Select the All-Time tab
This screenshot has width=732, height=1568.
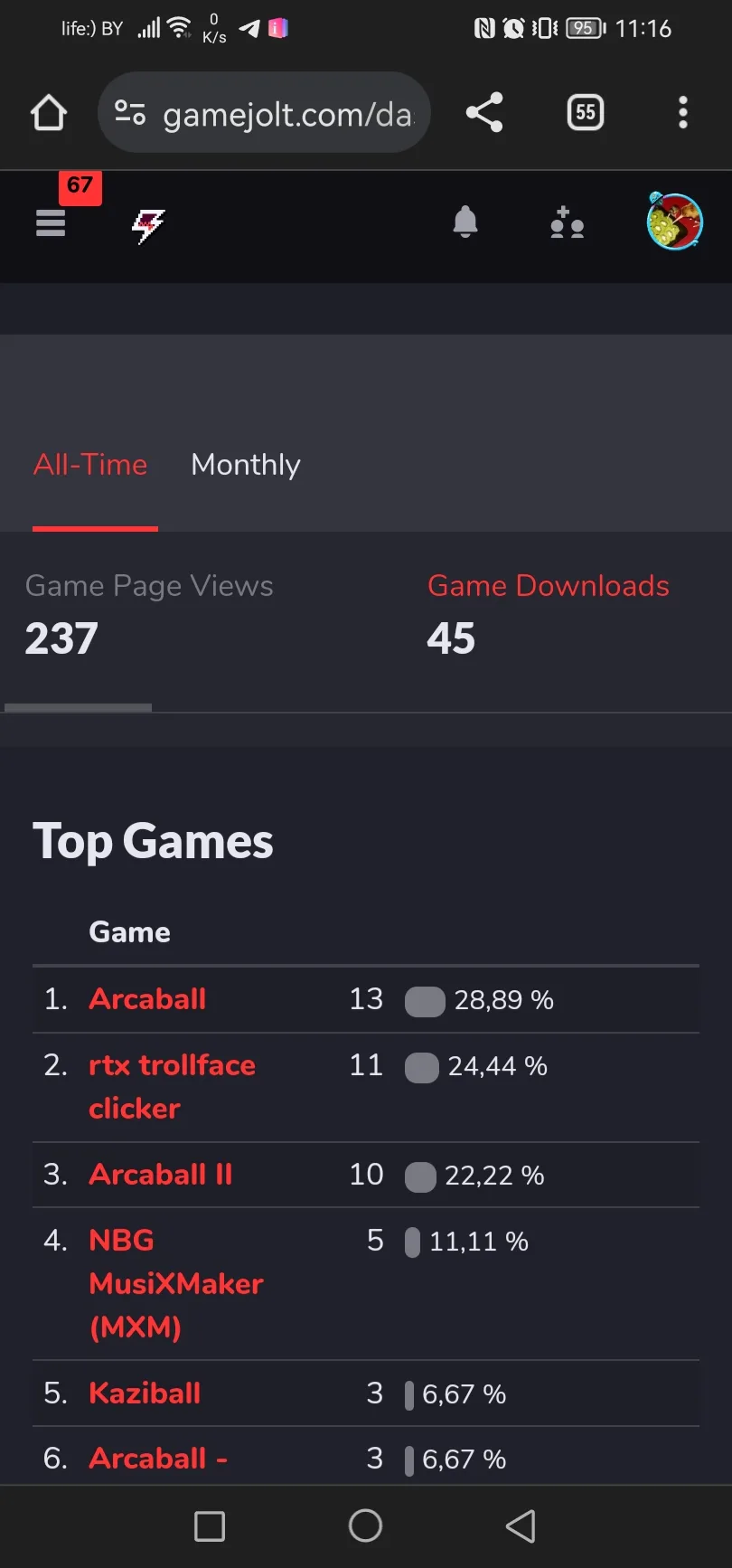coord(90,465)
